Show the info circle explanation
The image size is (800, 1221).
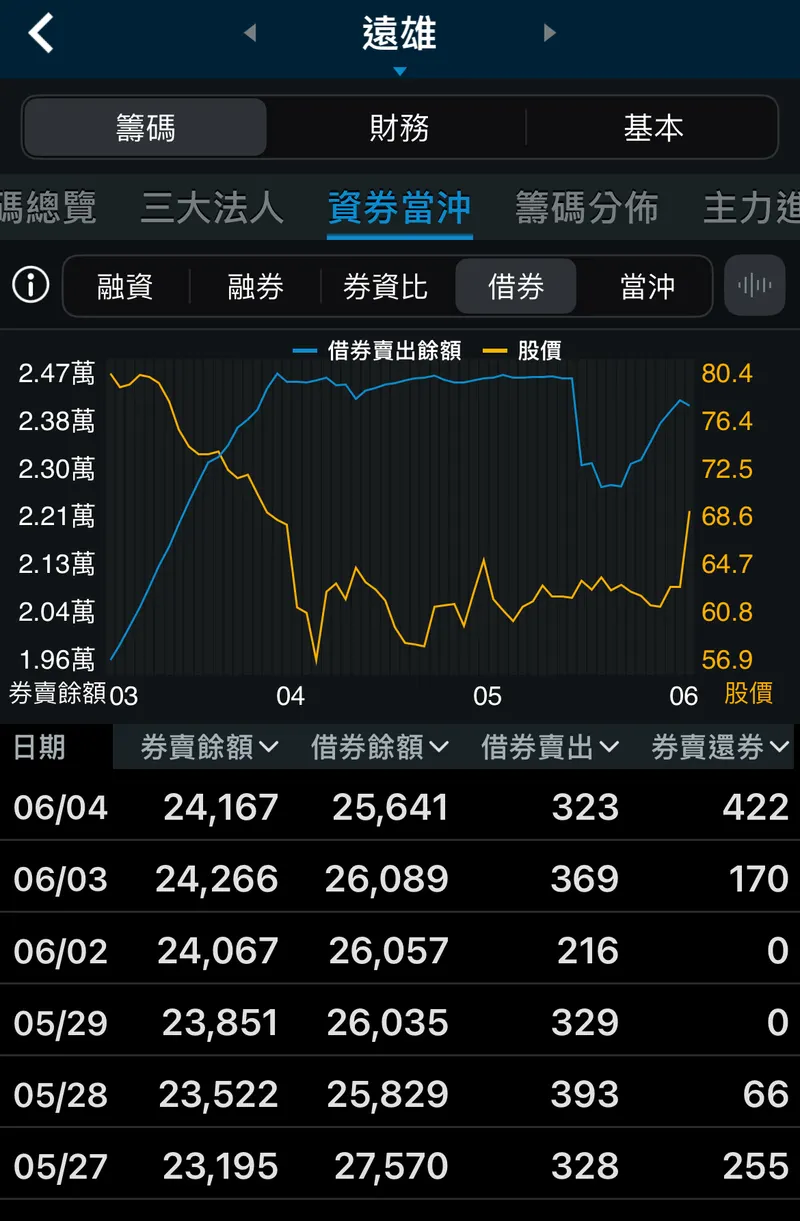coord(31,286)
